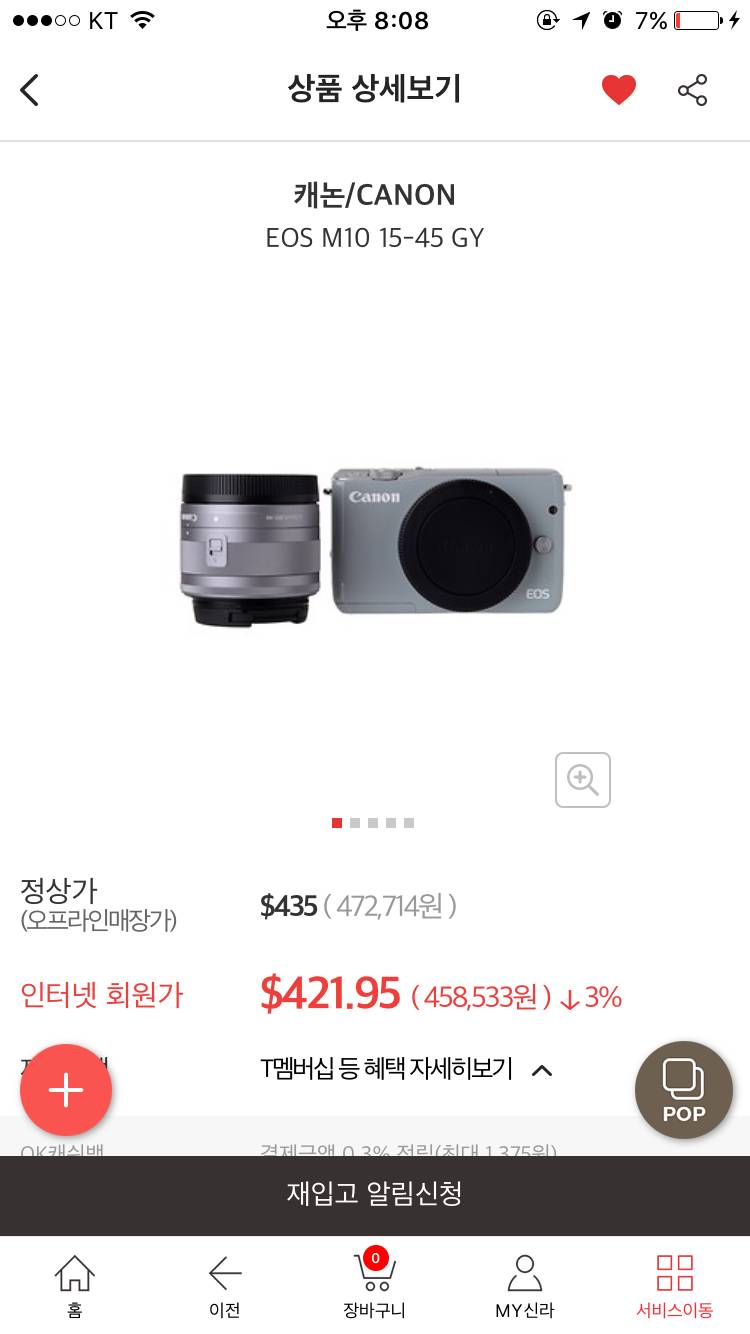Select the first carousel indicator dot

[x=337, y=823]
